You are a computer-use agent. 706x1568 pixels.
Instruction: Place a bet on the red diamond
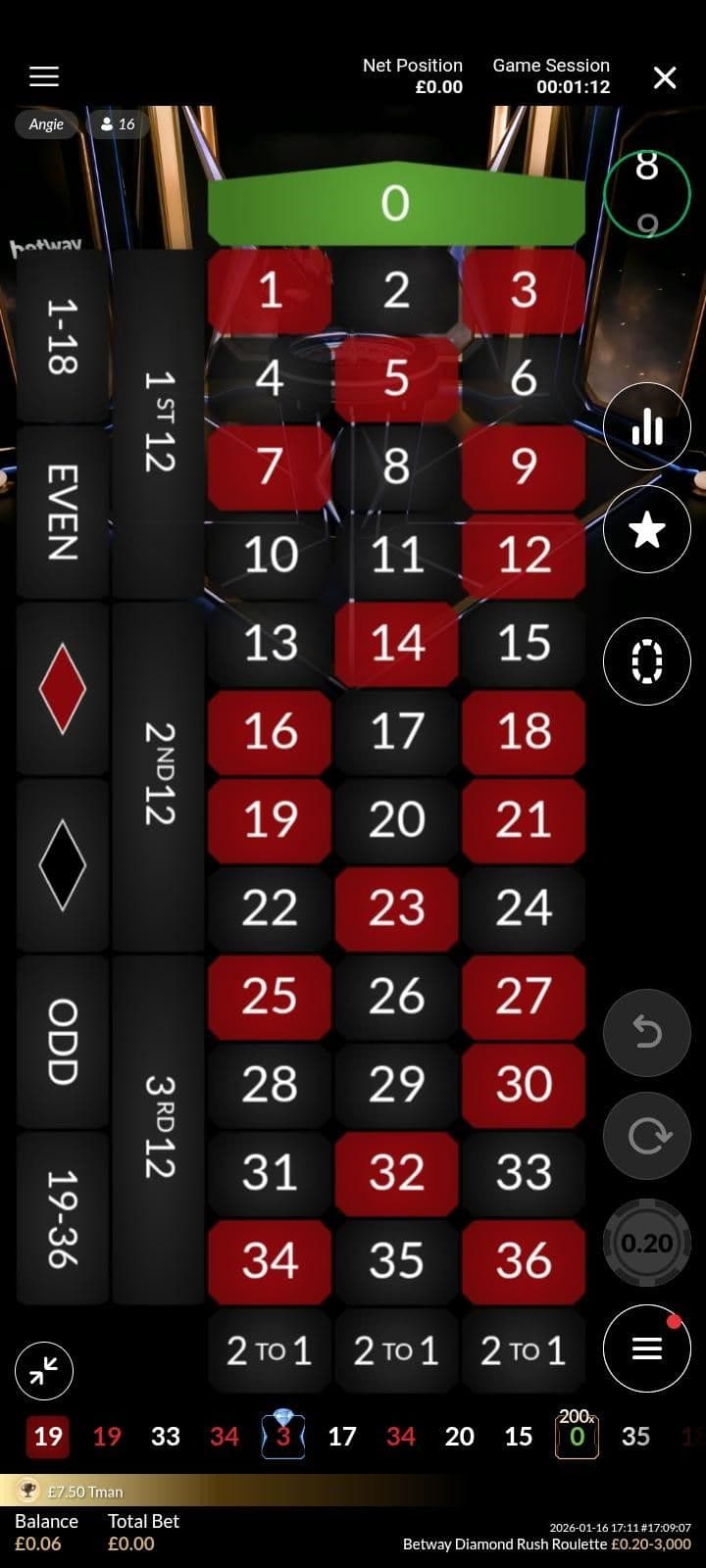62,686
